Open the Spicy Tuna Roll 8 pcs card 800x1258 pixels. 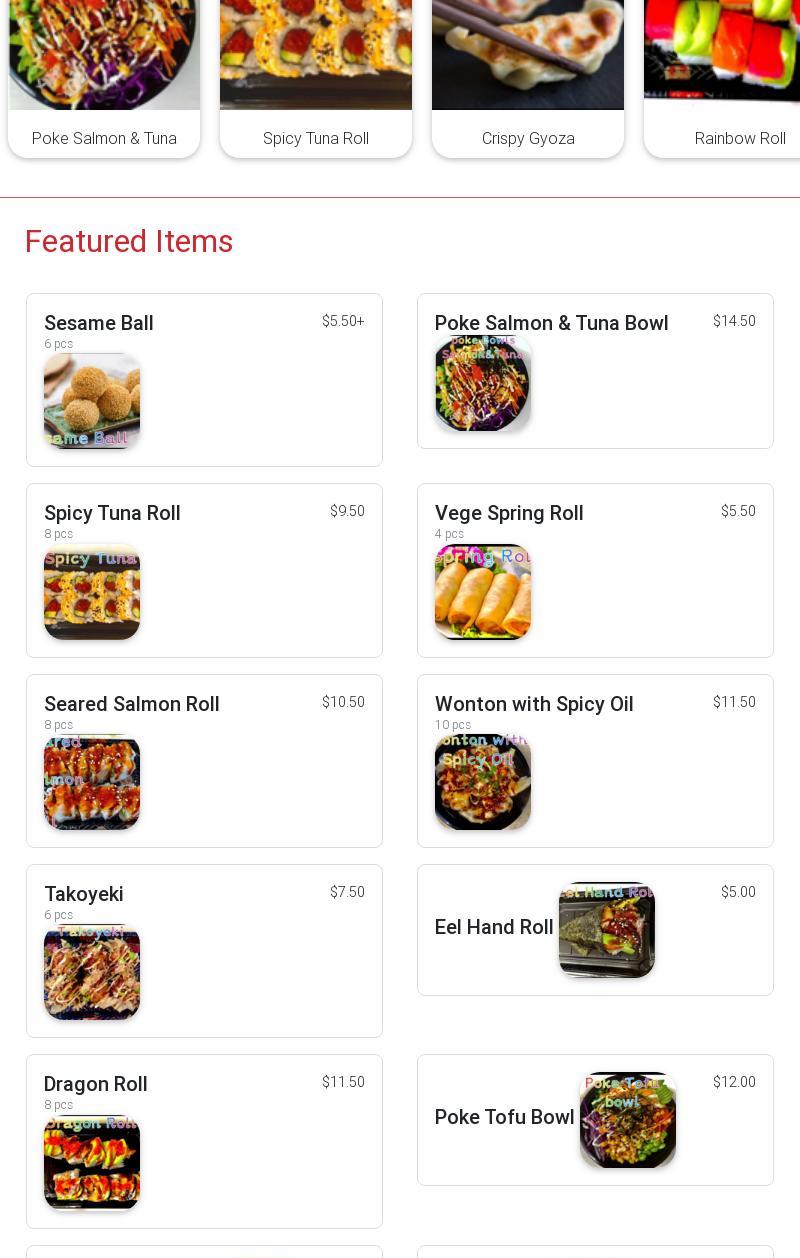pos(204,570)
